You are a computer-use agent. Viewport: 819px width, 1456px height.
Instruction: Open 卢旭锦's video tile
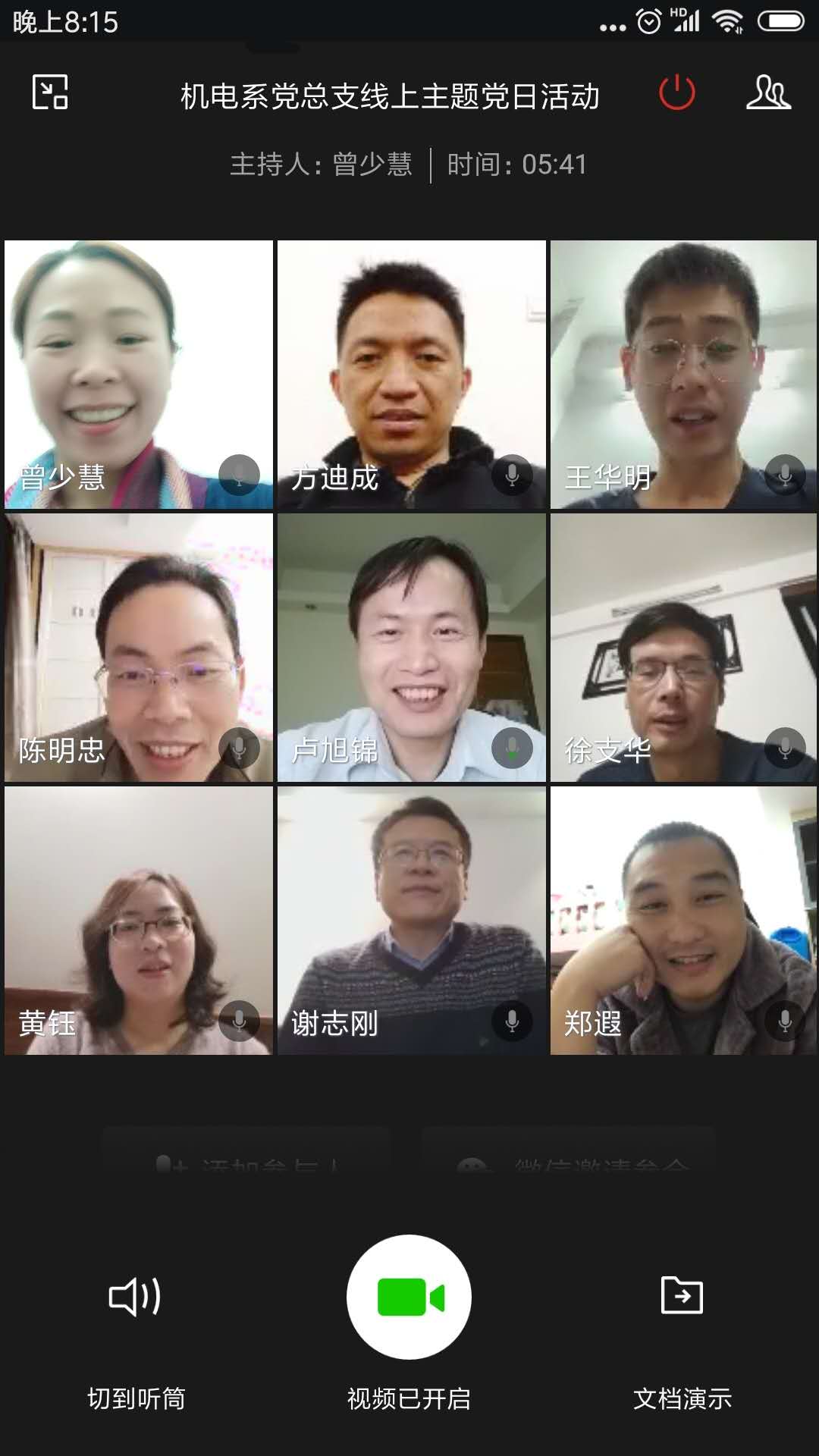412,648
